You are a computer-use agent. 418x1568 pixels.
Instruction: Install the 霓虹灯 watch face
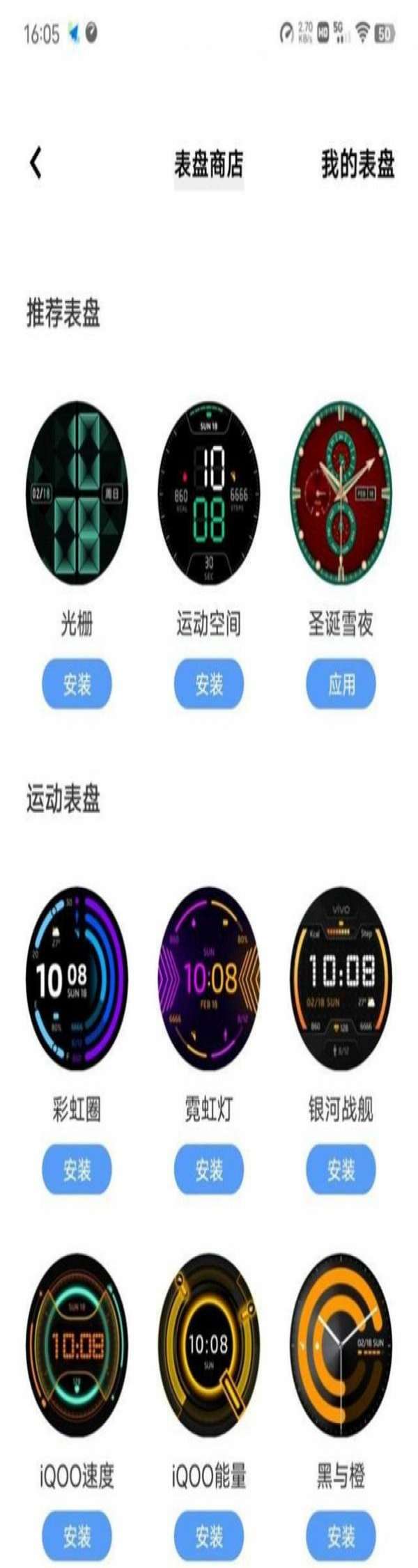(x=208, y=1170)
